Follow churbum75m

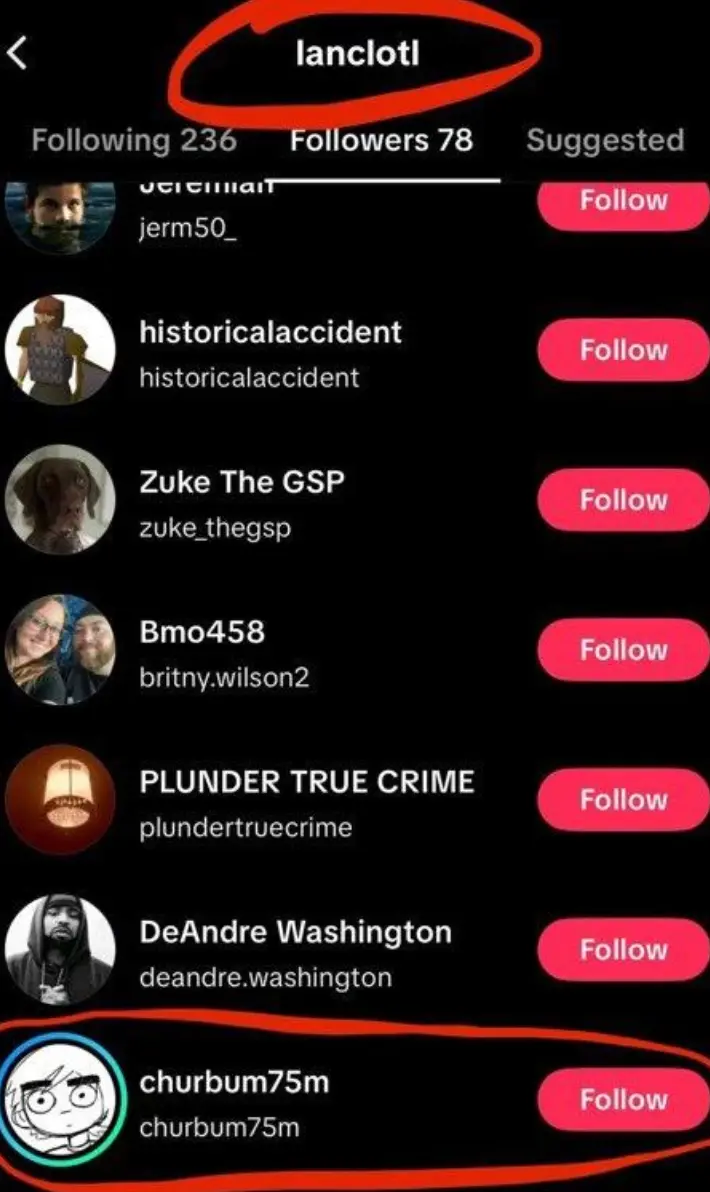(623, 1099)
